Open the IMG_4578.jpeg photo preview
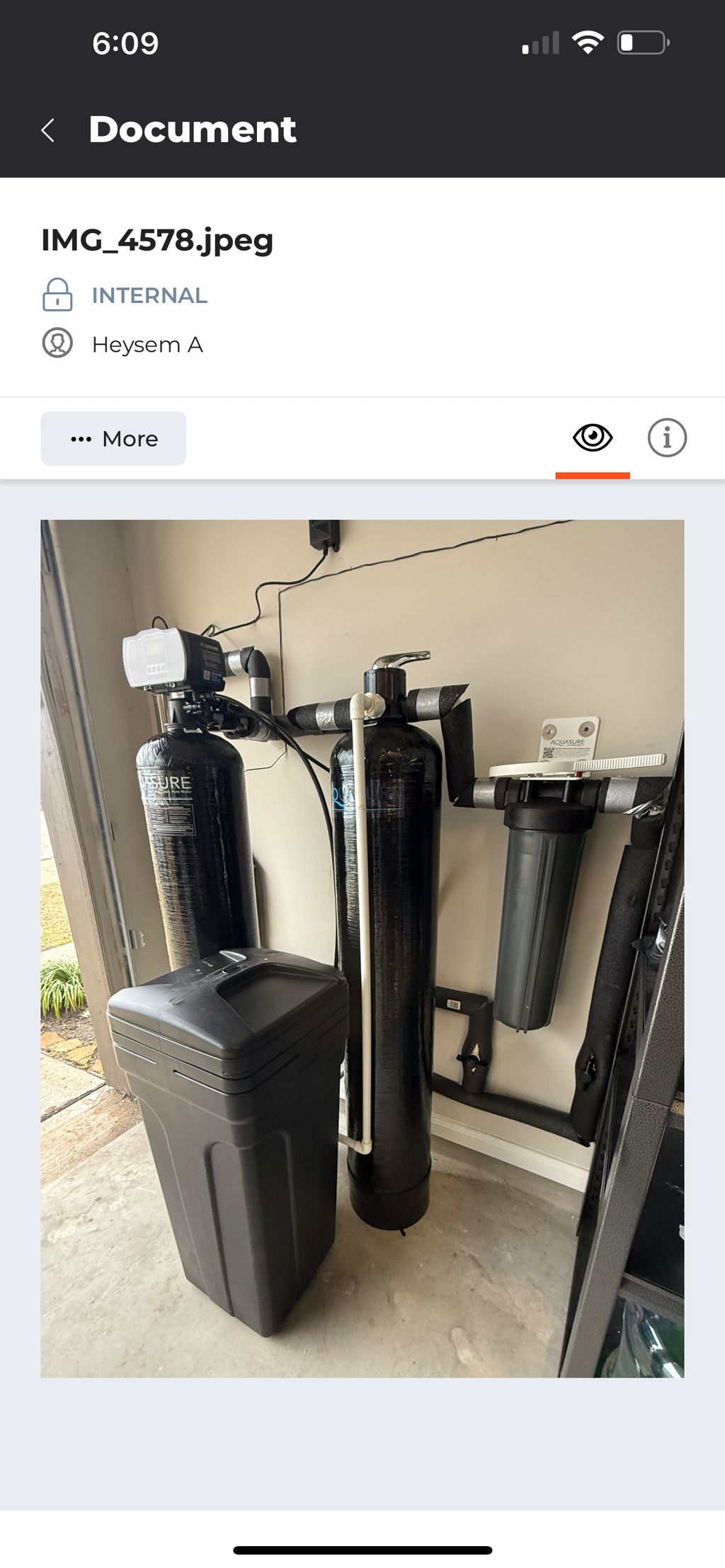 [362, 948]
